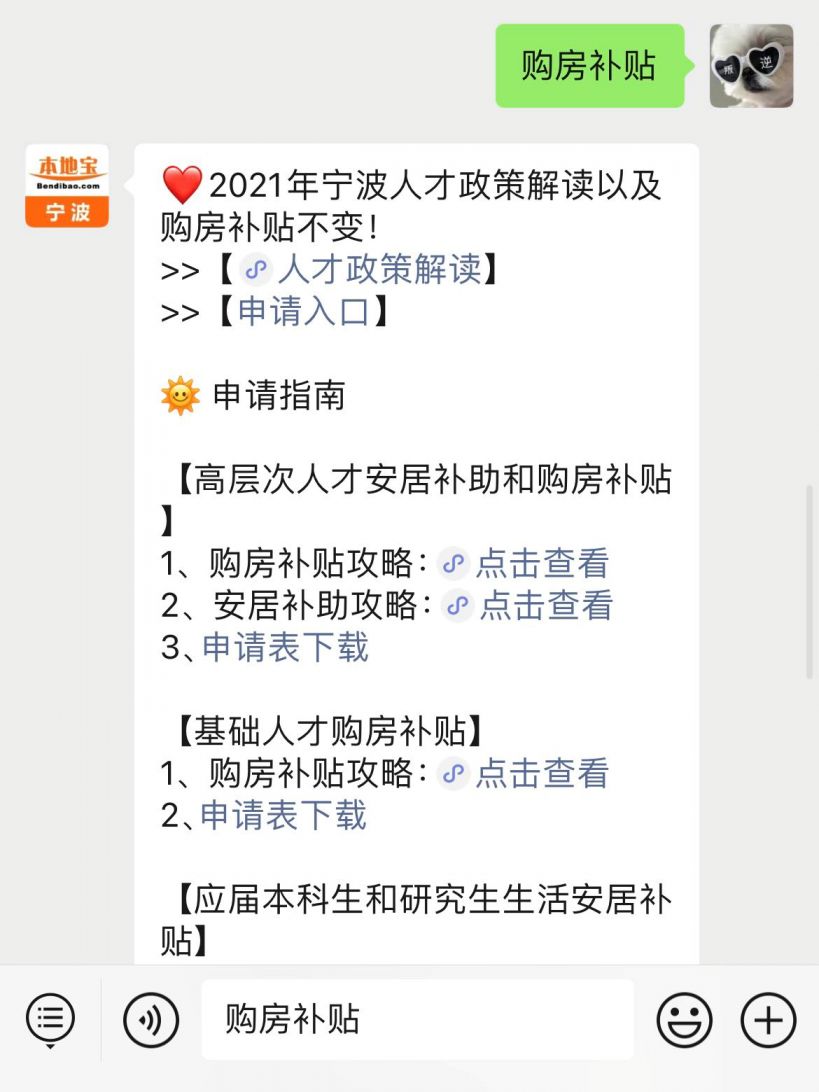Click the sun emoji next to 申请指南
819x1092 pixels.
[181, 395]
